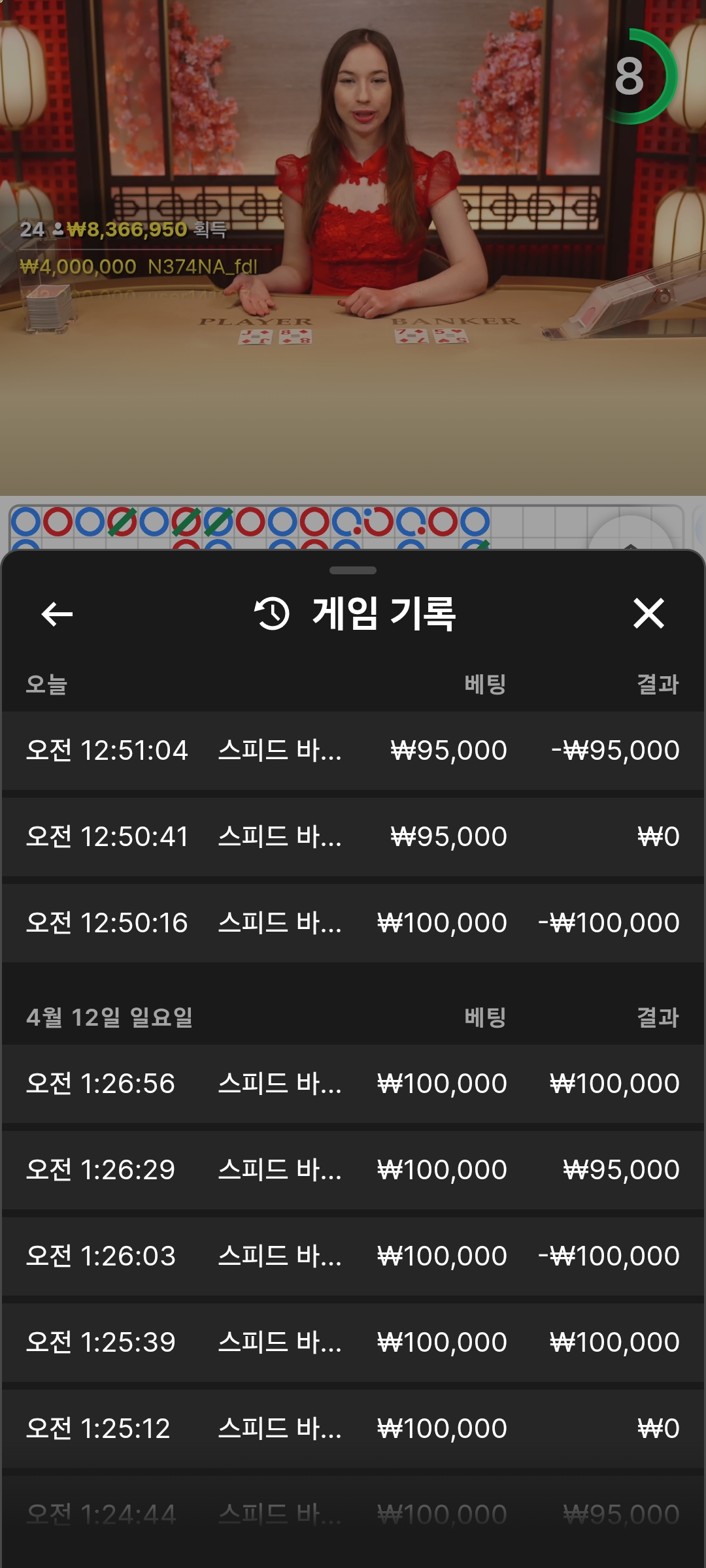Image resolution: width=706 pixels, height=1568 pixels.
Task: View the 오전 1:26:03 game record
Action: point(353,1256)
